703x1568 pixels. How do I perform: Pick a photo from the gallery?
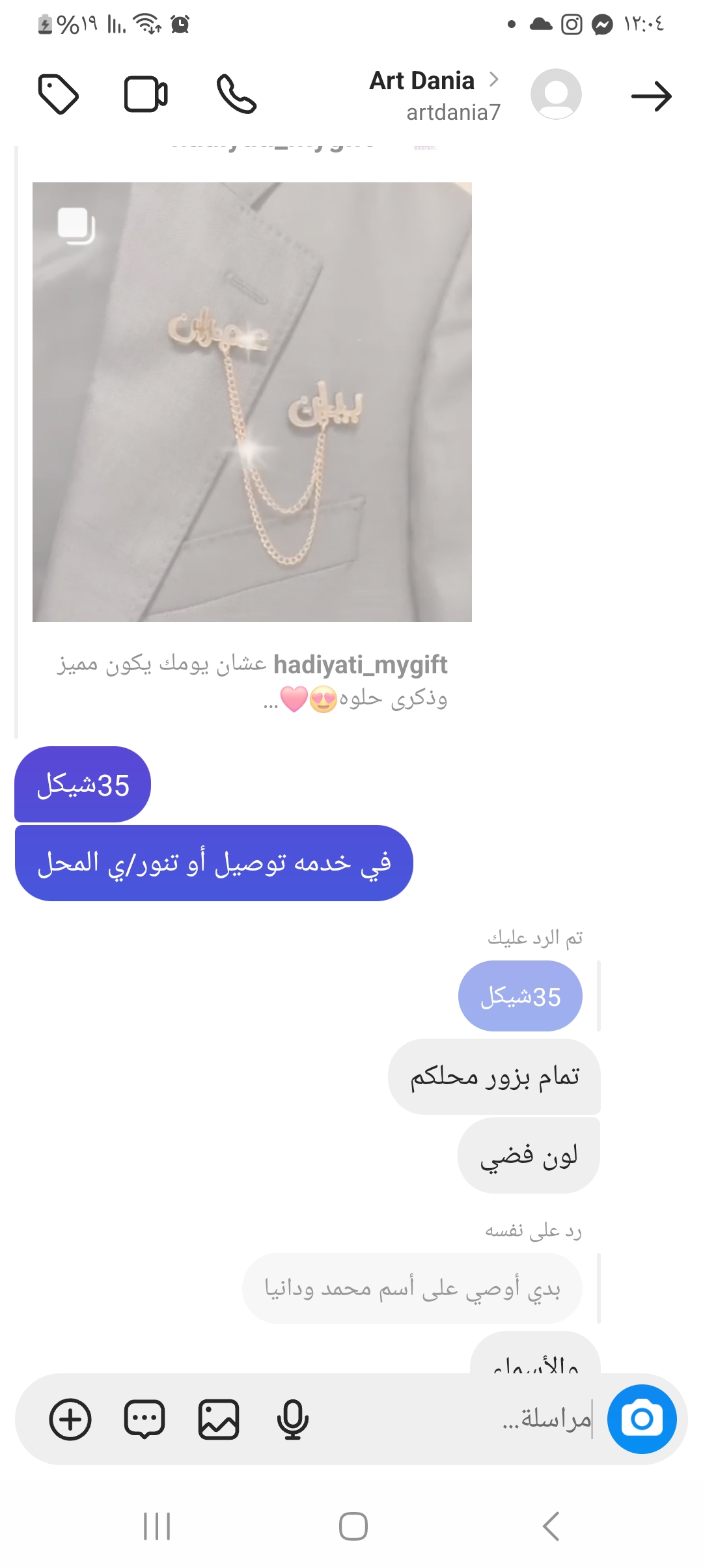click(218, 1419)
